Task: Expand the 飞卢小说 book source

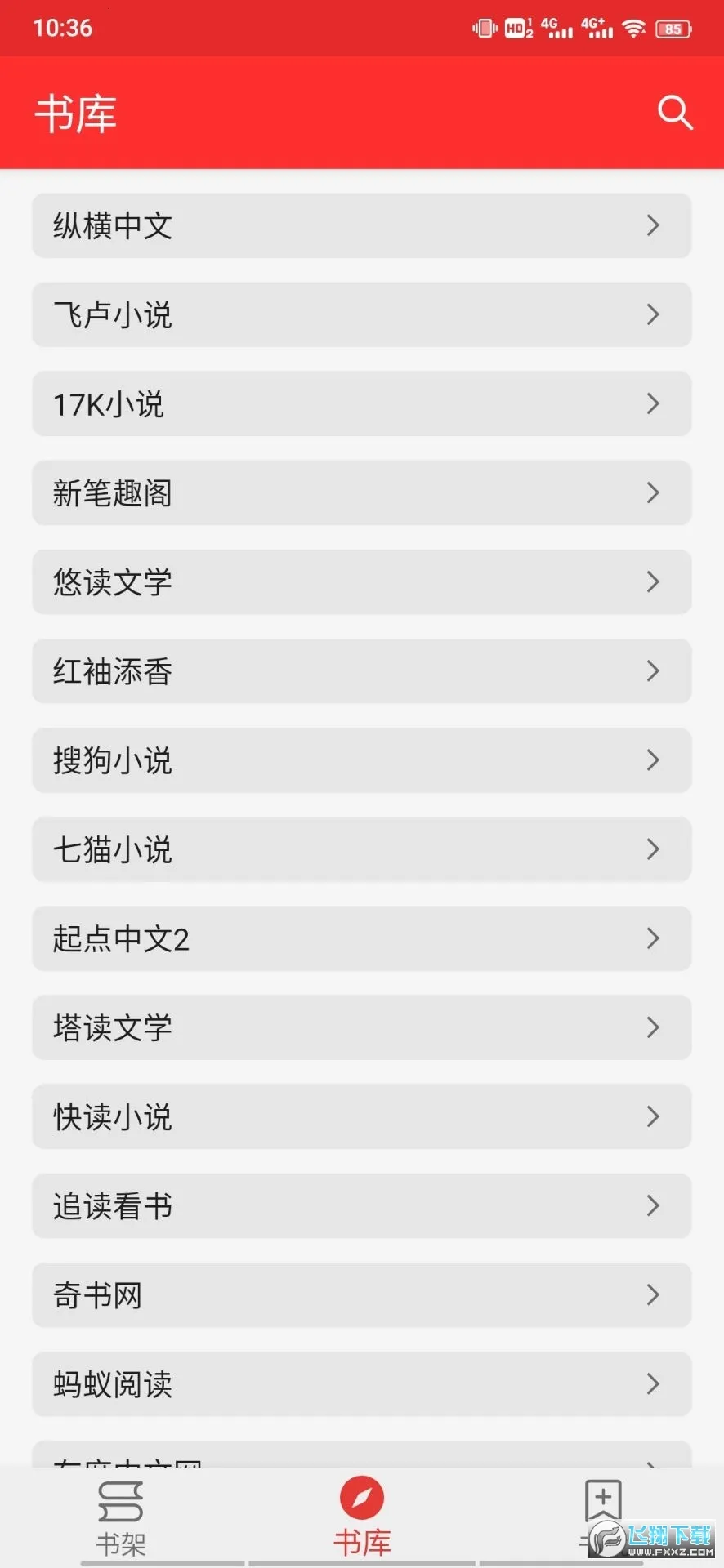Action: pyautogui.click(x=361, y=314)
